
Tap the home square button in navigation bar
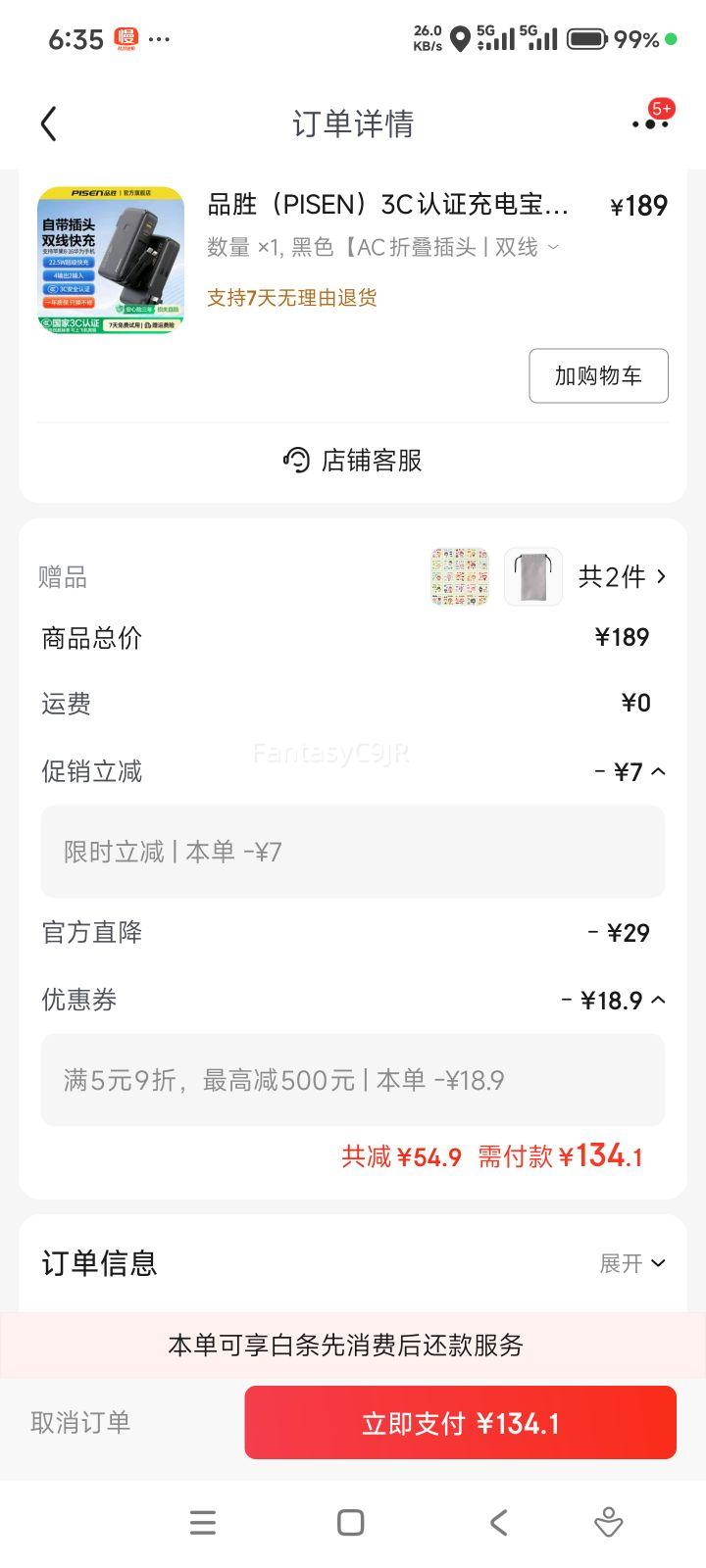[x=349, y=1522]
